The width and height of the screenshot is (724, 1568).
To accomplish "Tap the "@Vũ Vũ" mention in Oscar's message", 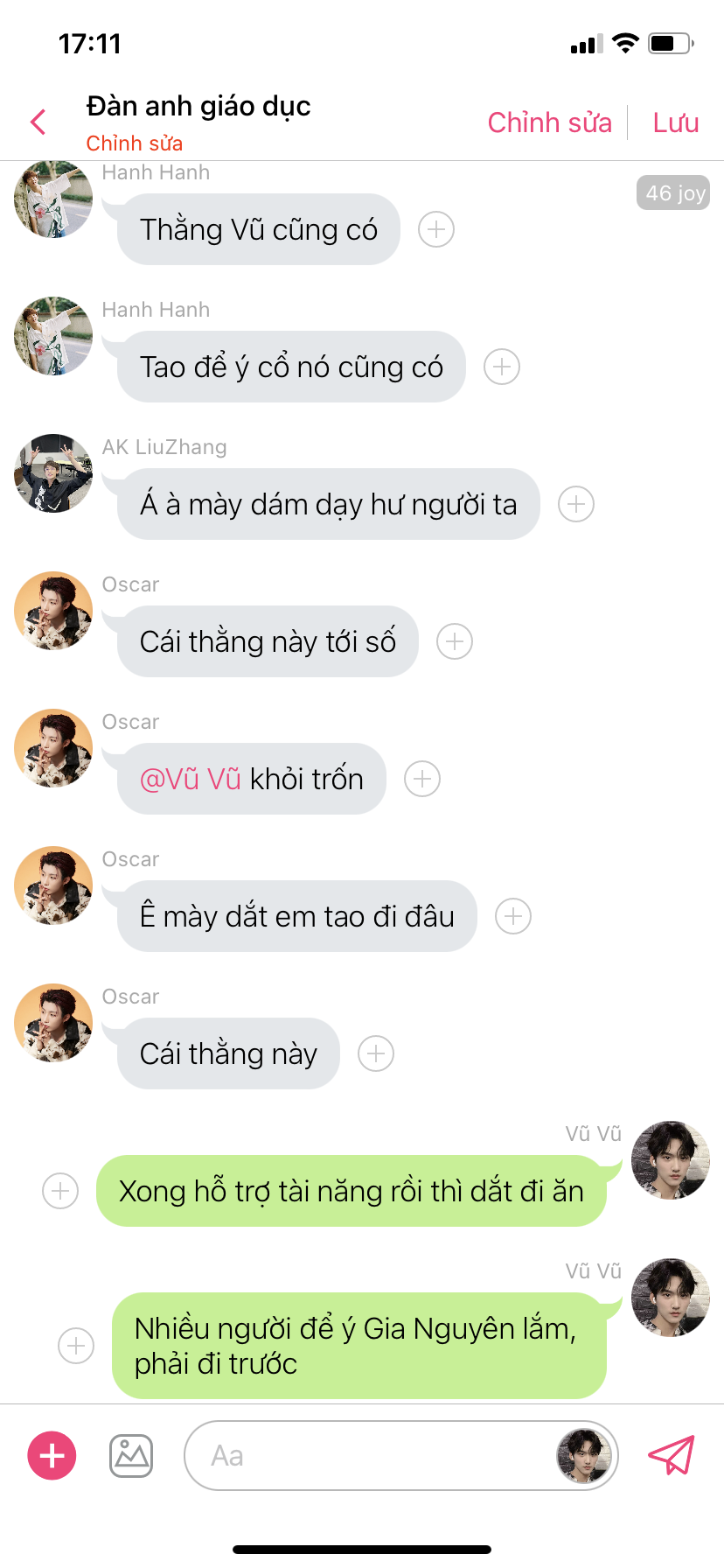I will pyautogui.click(x=191, y=779).
